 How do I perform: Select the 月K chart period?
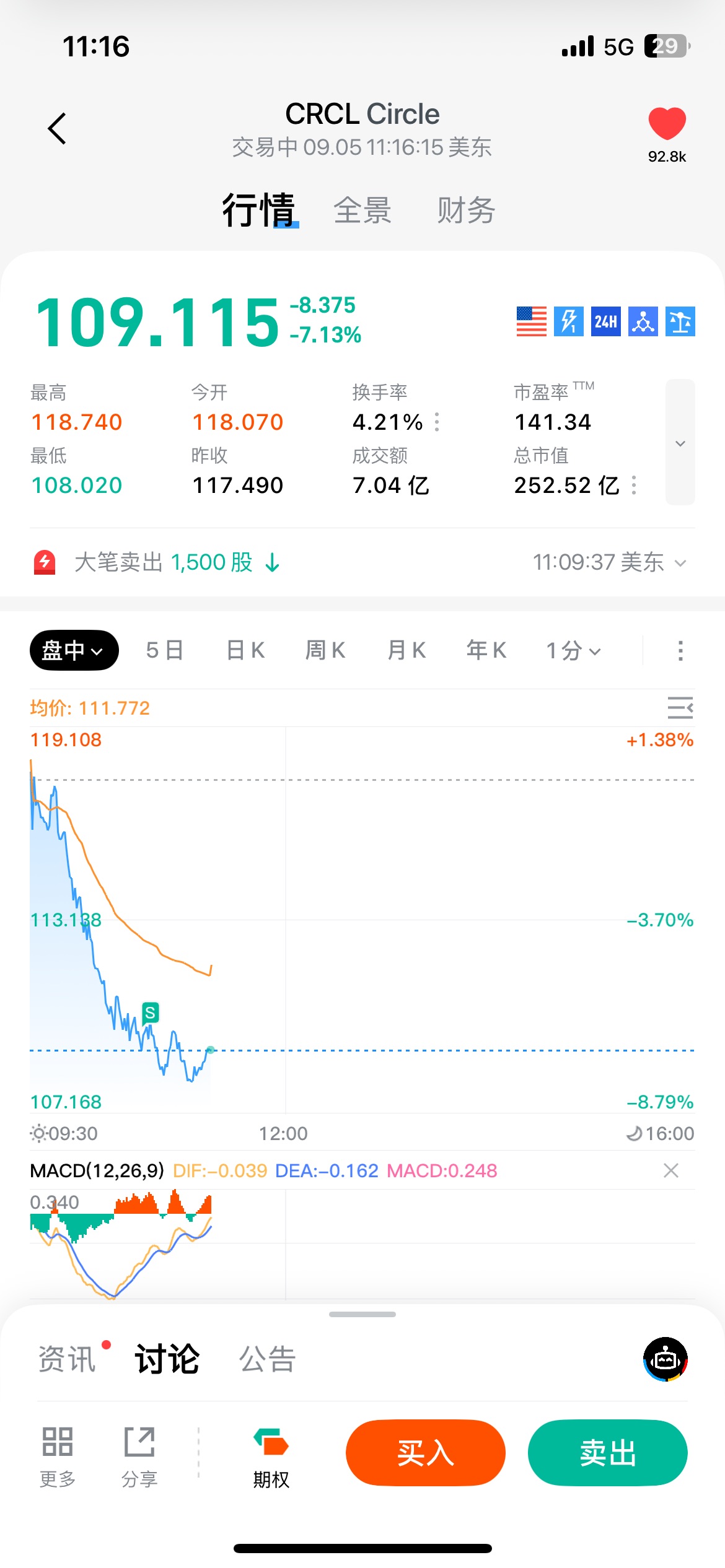point(406,650)
